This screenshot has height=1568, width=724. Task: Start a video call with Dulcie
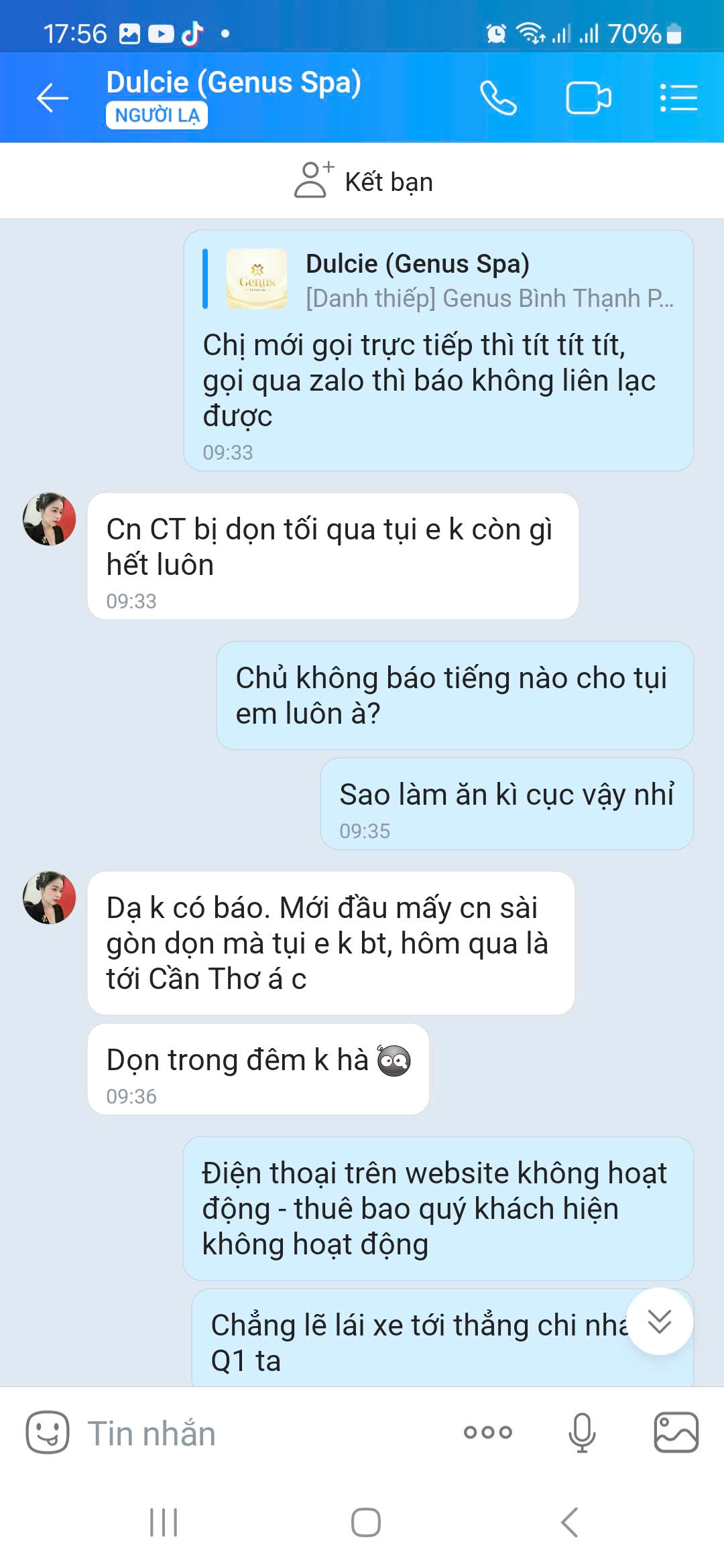[588, 99]
